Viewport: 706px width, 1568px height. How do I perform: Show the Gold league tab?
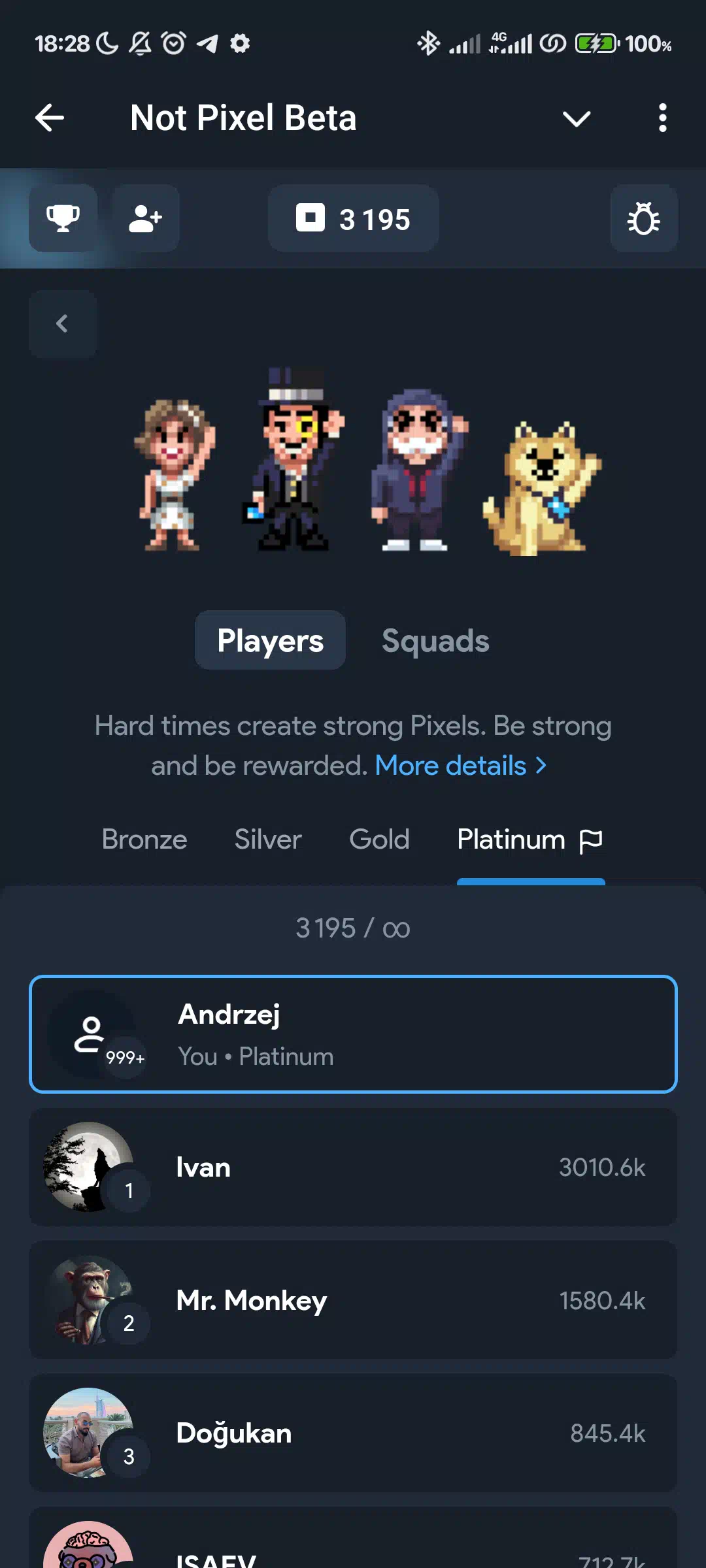(x=379, y=840)
